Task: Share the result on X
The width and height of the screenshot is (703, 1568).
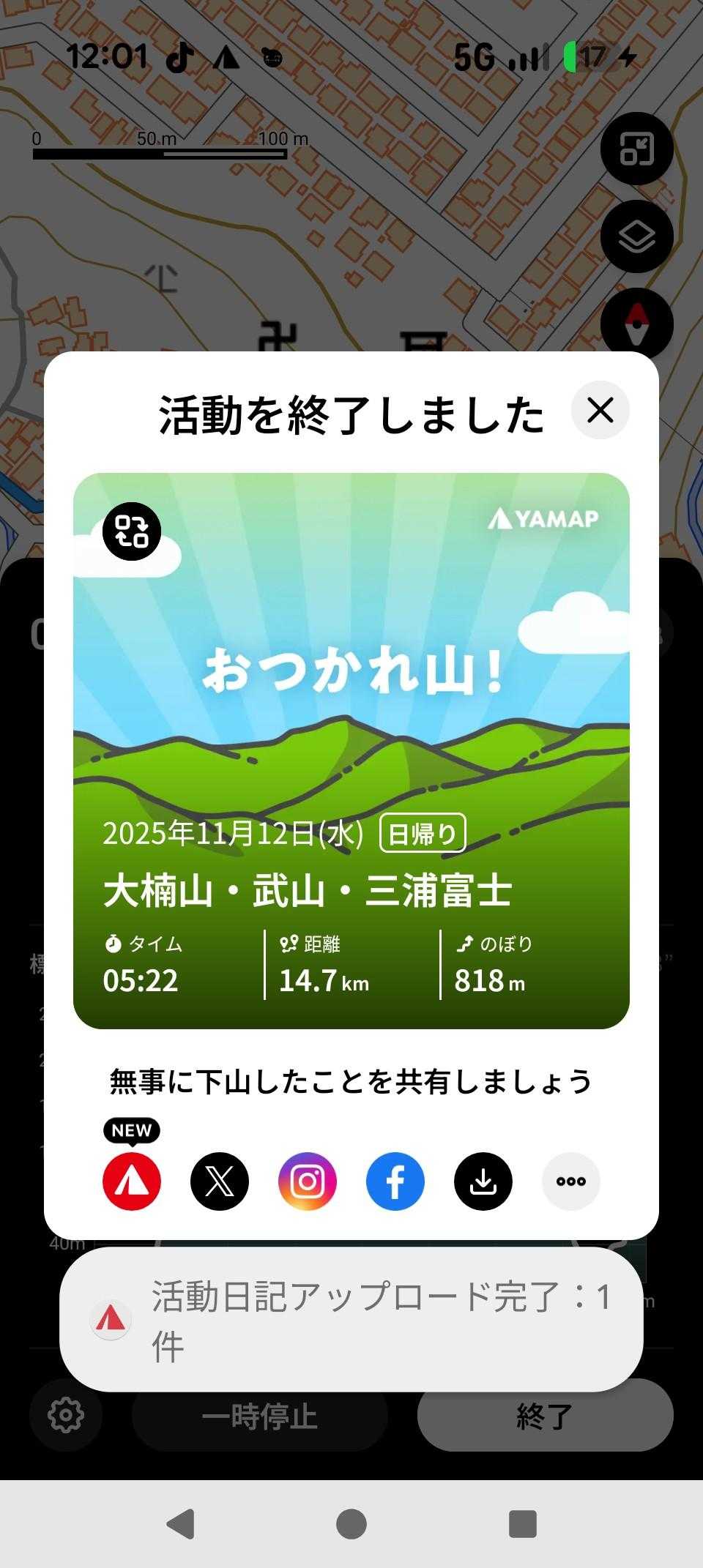Action: click(x=220, y=1181)
